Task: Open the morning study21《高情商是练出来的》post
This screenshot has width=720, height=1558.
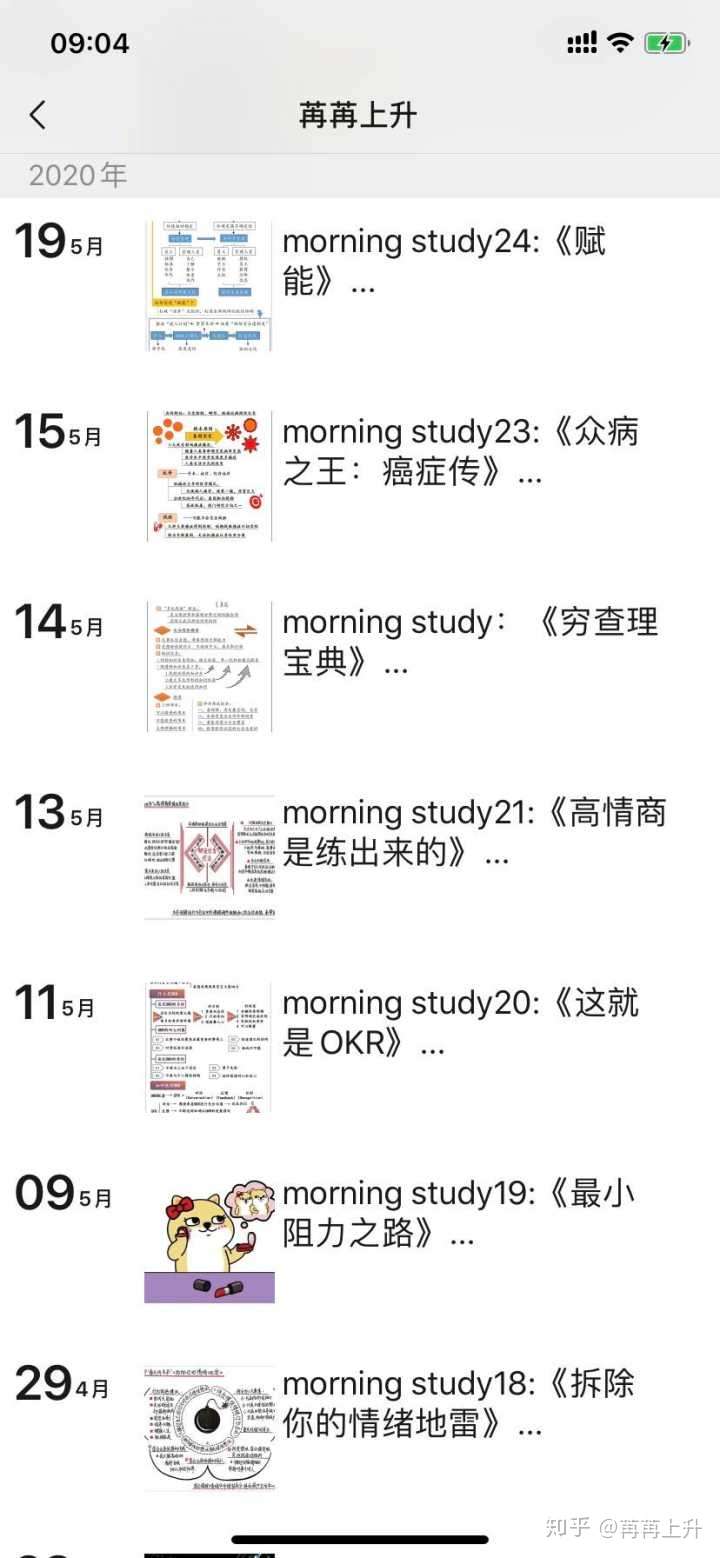Action: [x=360, y=856]
